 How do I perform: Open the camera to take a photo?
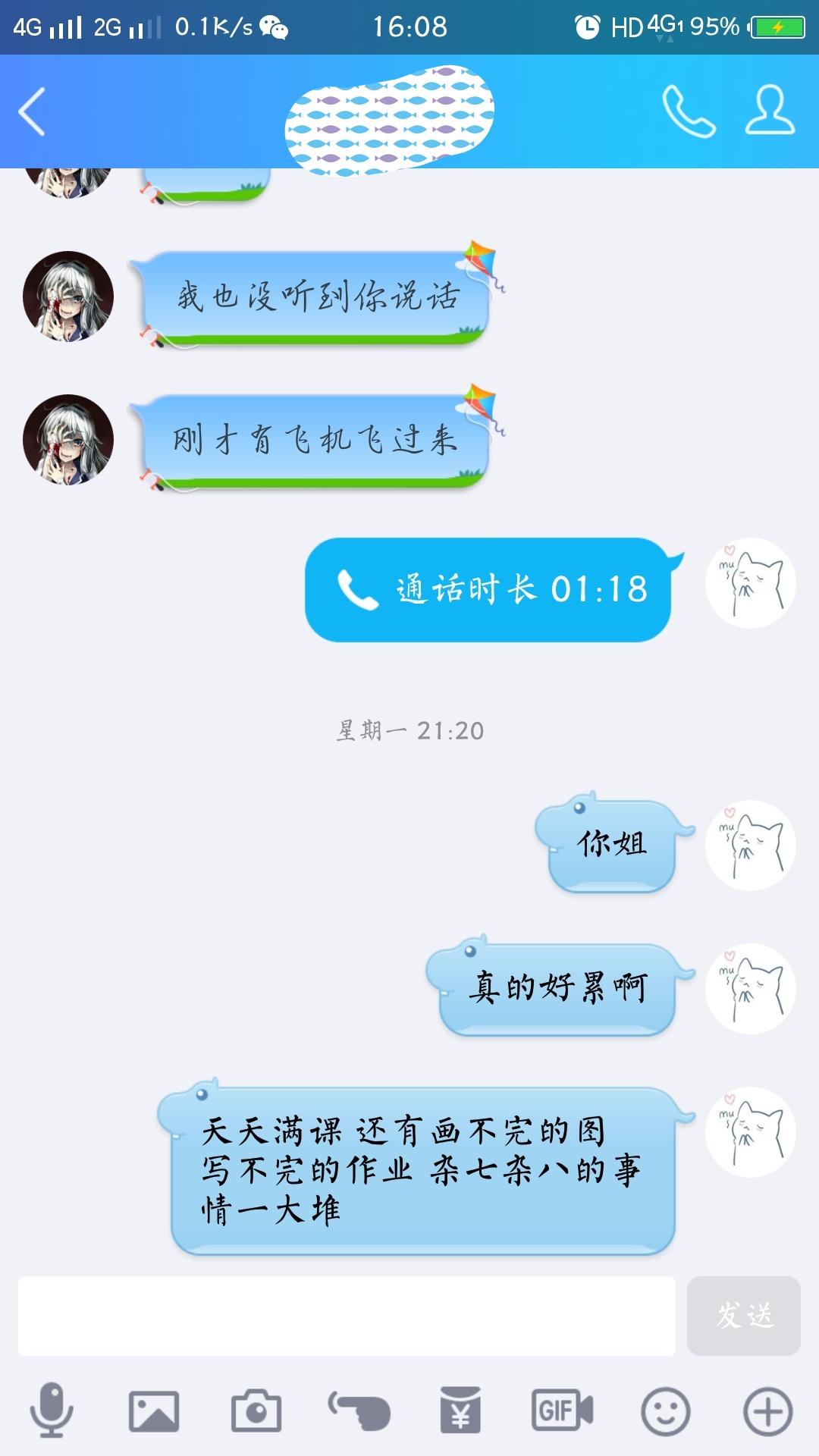[256, 1410]
